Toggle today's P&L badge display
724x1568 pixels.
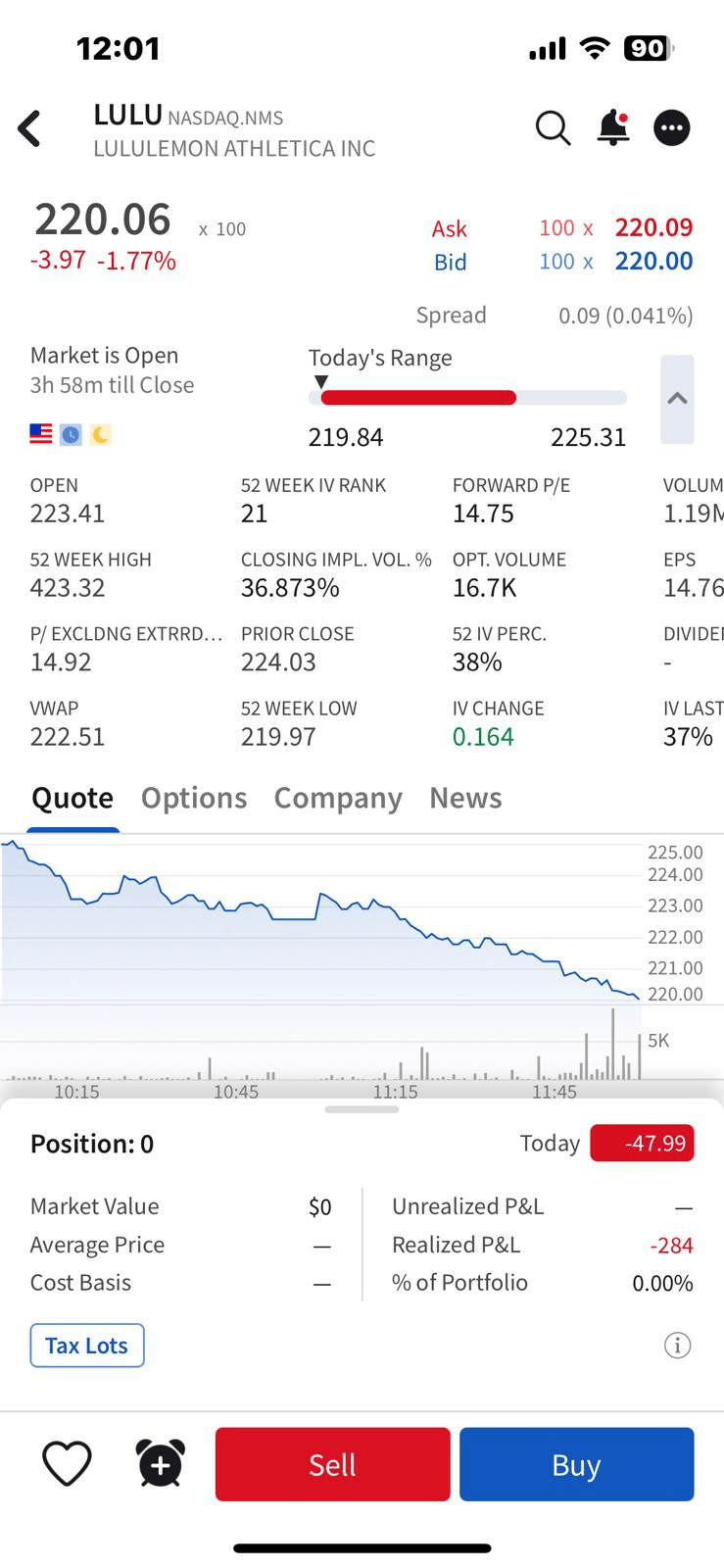pos(642,1144)
